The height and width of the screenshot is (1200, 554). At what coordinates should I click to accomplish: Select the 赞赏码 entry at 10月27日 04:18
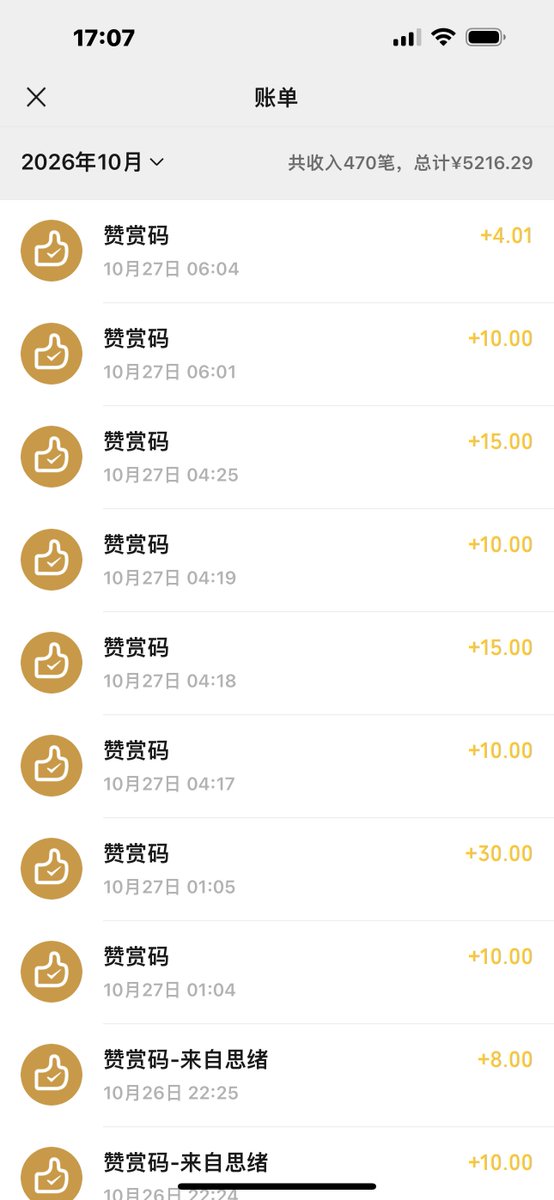coord(277,663)
